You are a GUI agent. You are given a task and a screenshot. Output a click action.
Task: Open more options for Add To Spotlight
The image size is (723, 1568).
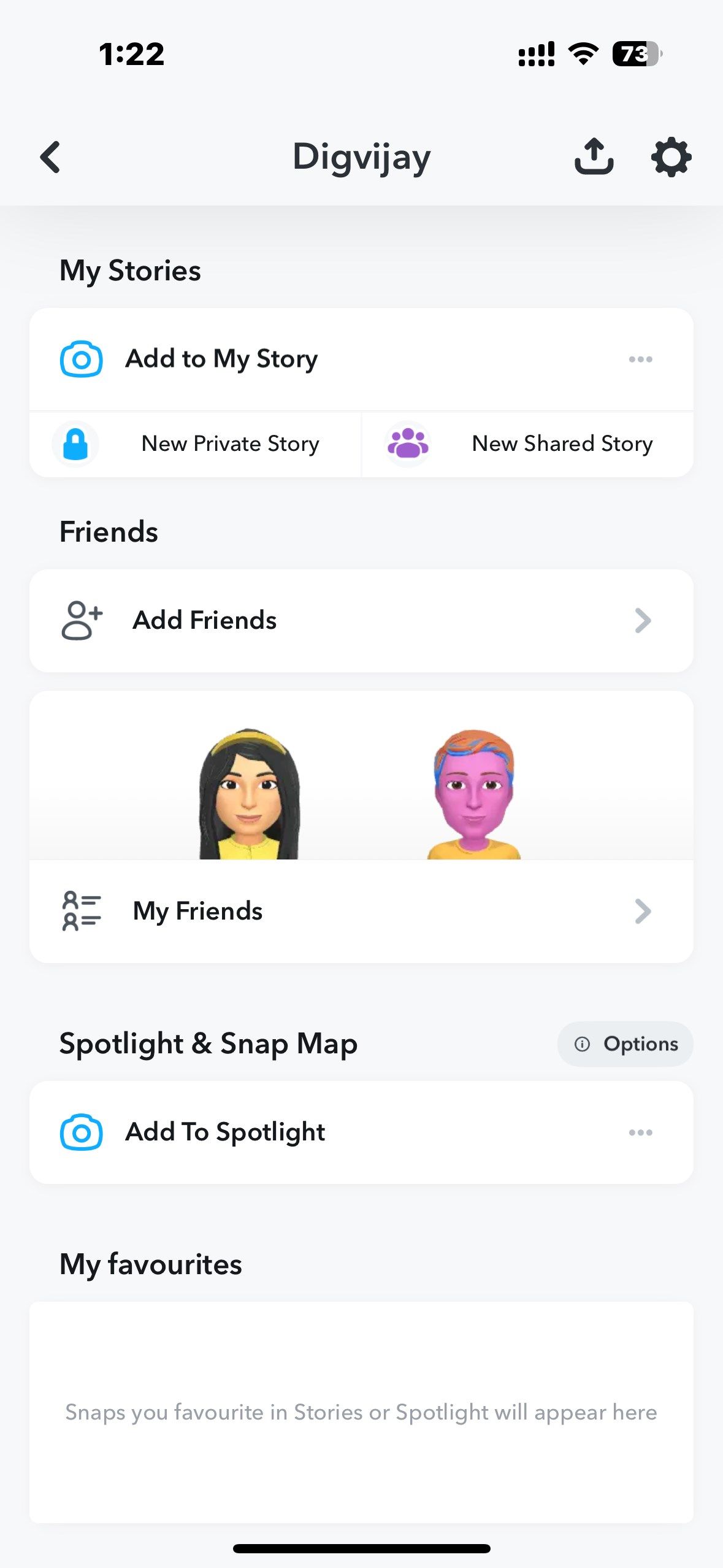click(x=640, y=1132)
